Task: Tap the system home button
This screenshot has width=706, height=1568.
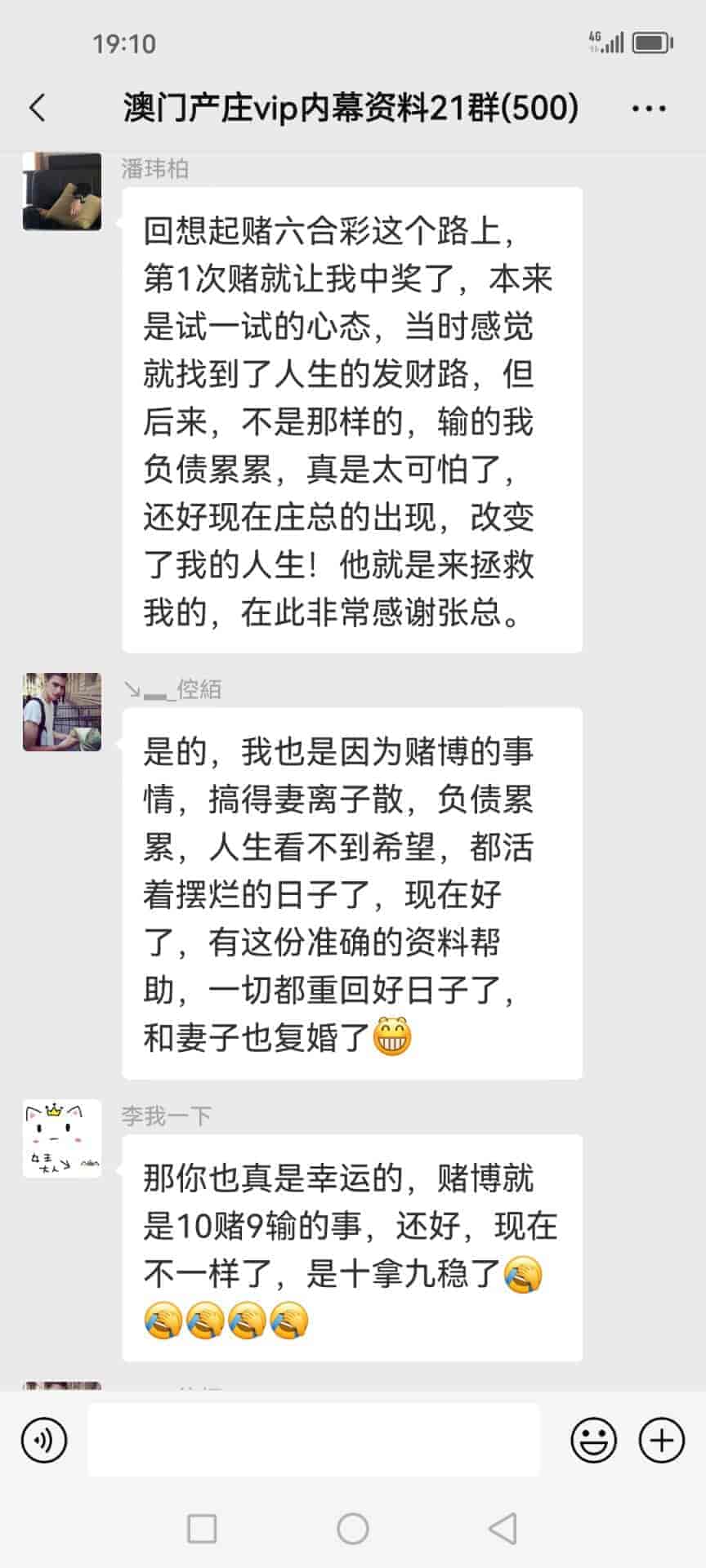Action: point(353,1528)
